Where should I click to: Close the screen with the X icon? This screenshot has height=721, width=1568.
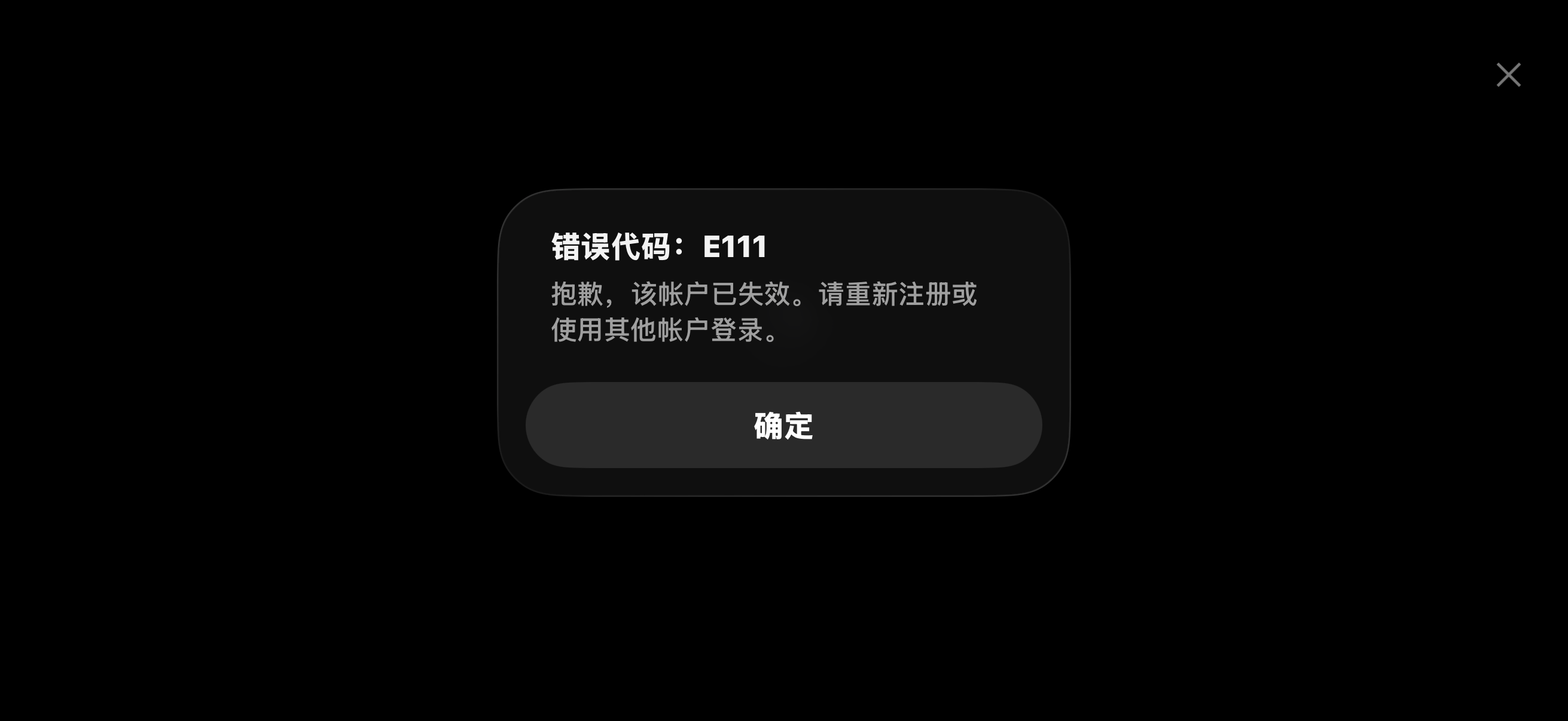click(1508, 75)
